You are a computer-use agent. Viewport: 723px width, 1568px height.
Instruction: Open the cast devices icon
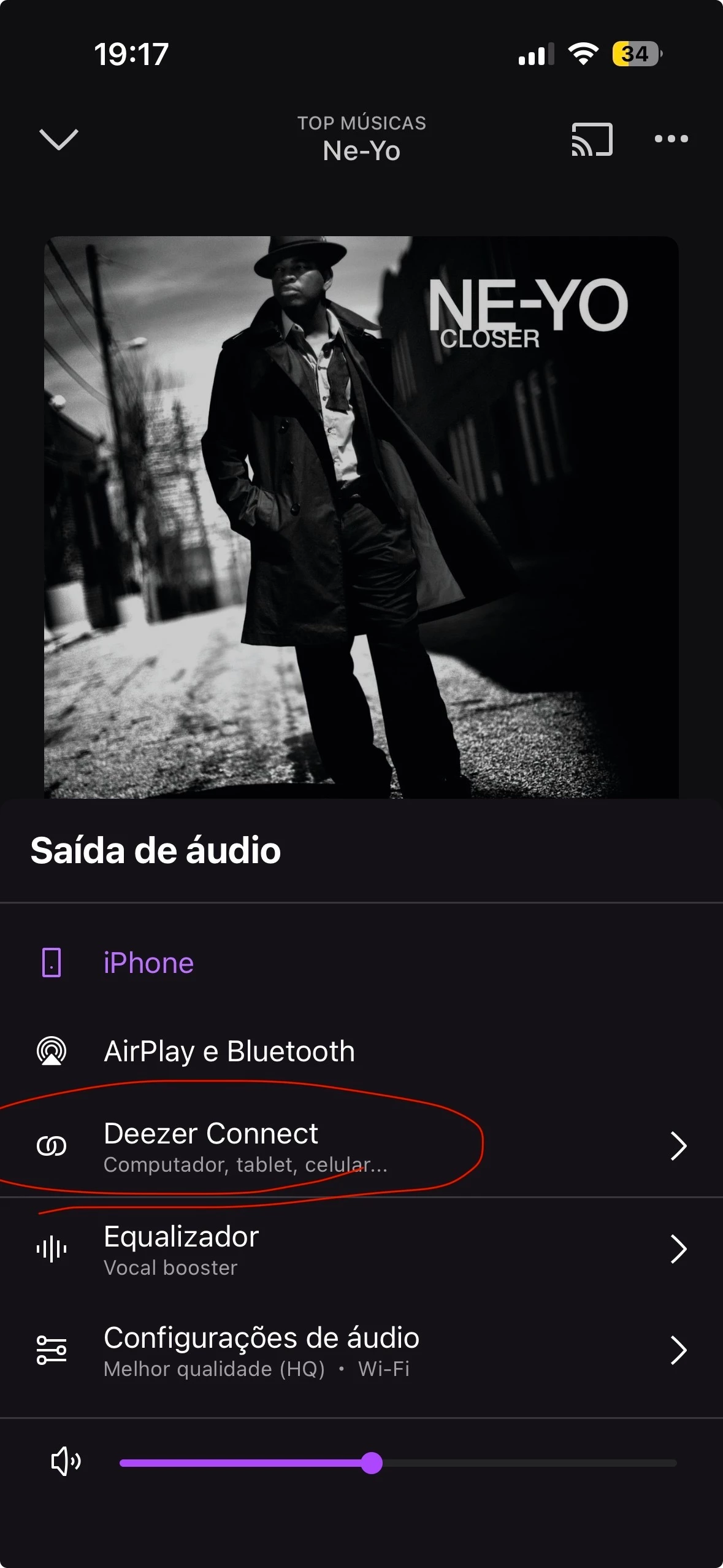(x=592, y=139)
